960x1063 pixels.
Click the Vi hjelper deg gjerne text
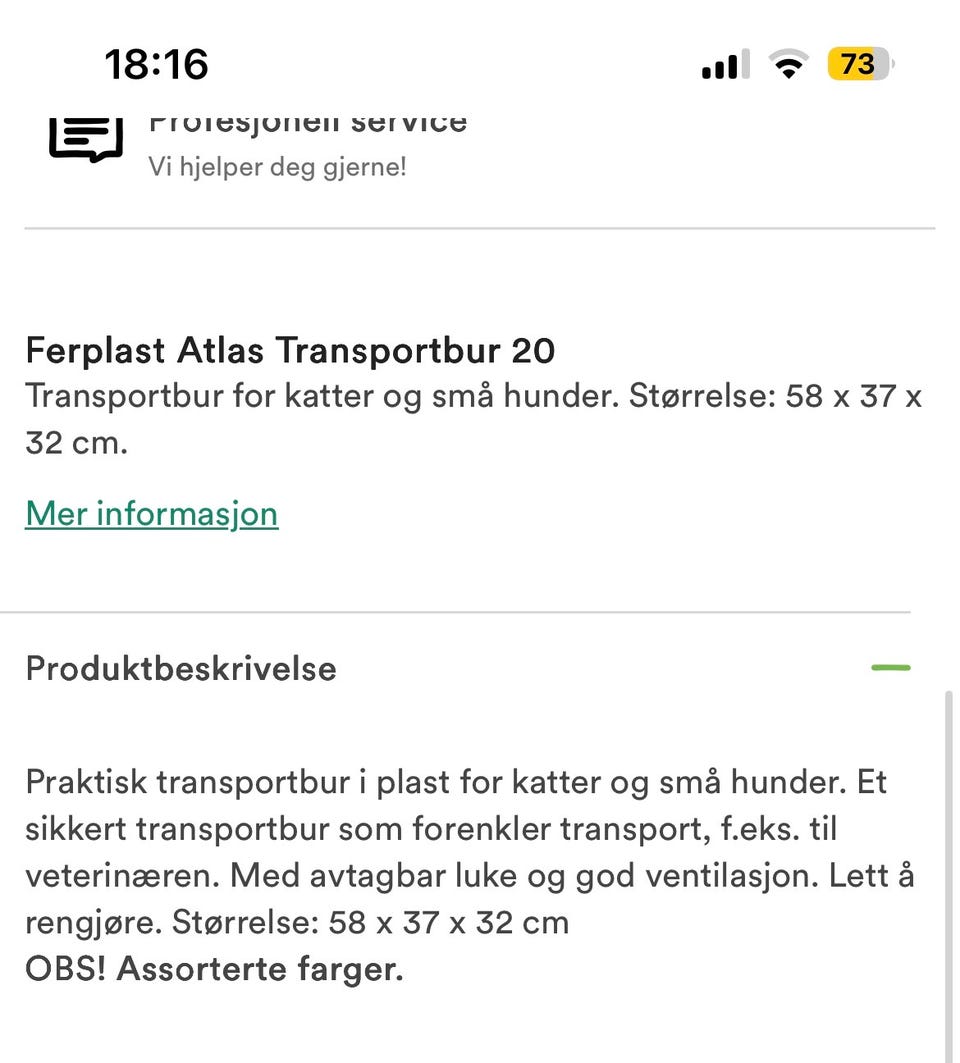pos(278,166)
